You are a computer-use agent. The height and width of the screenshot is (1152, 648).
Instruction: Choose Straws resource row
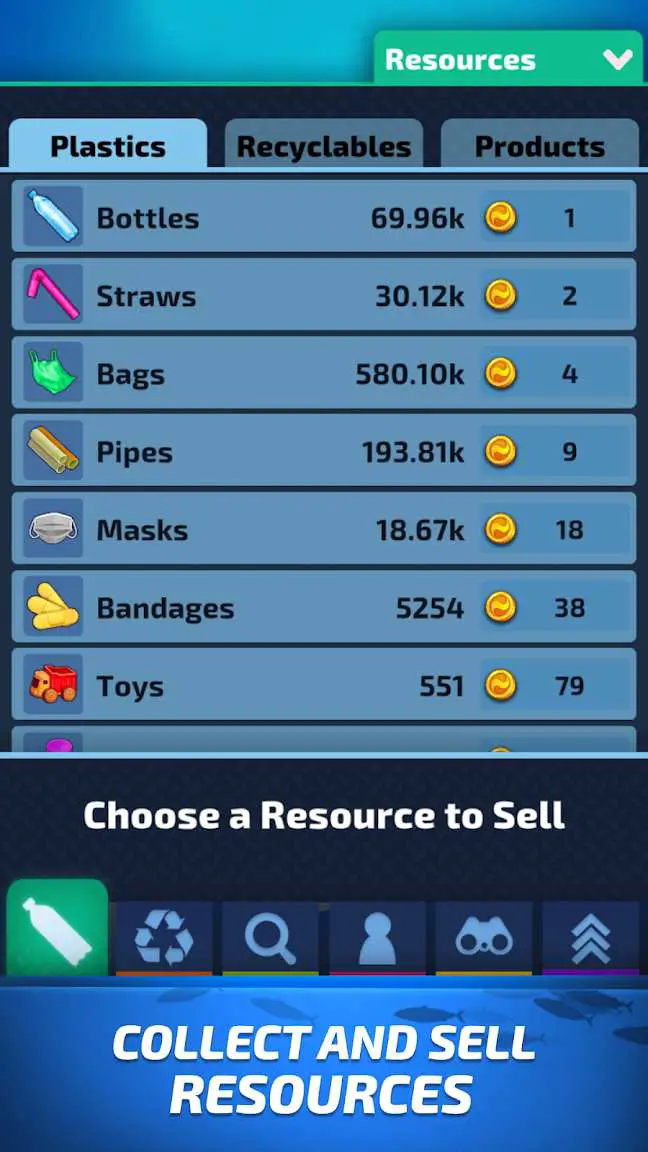point(323,295)
